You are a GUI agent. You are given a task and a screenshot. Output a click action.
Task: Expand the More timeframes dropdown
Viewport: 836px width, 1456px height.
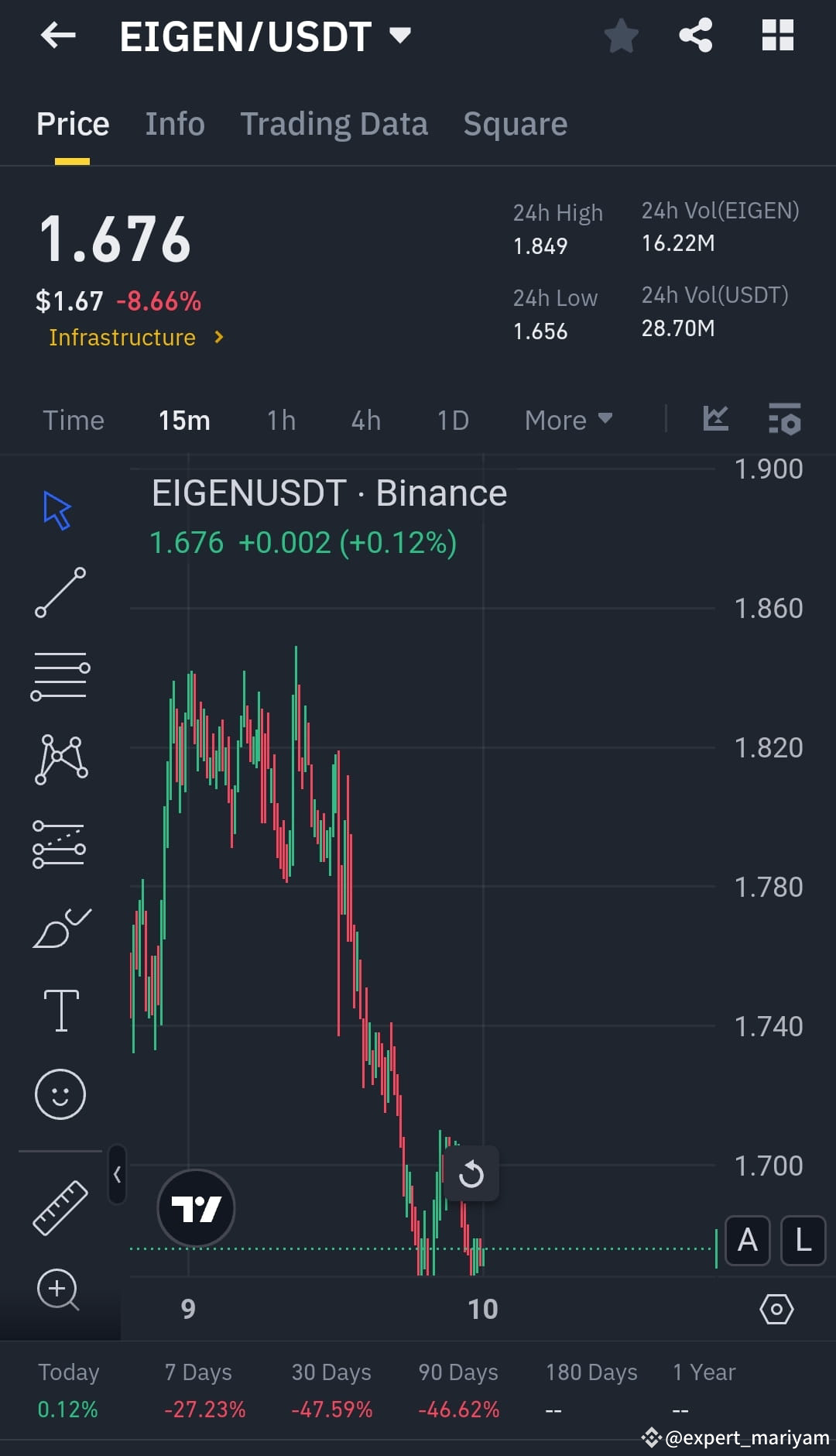click(x=567, y=419)
